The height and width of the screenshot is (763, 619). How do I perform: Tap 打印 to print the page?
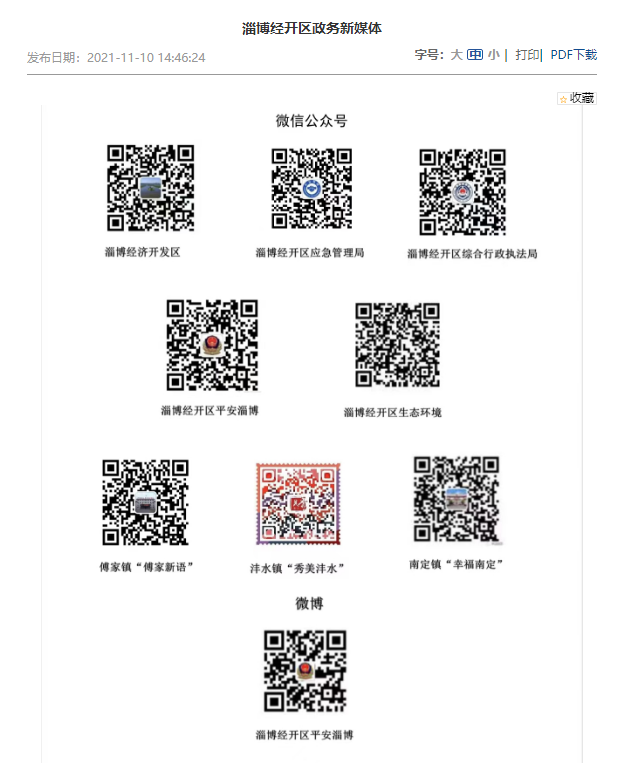click(x=527, y=55)
